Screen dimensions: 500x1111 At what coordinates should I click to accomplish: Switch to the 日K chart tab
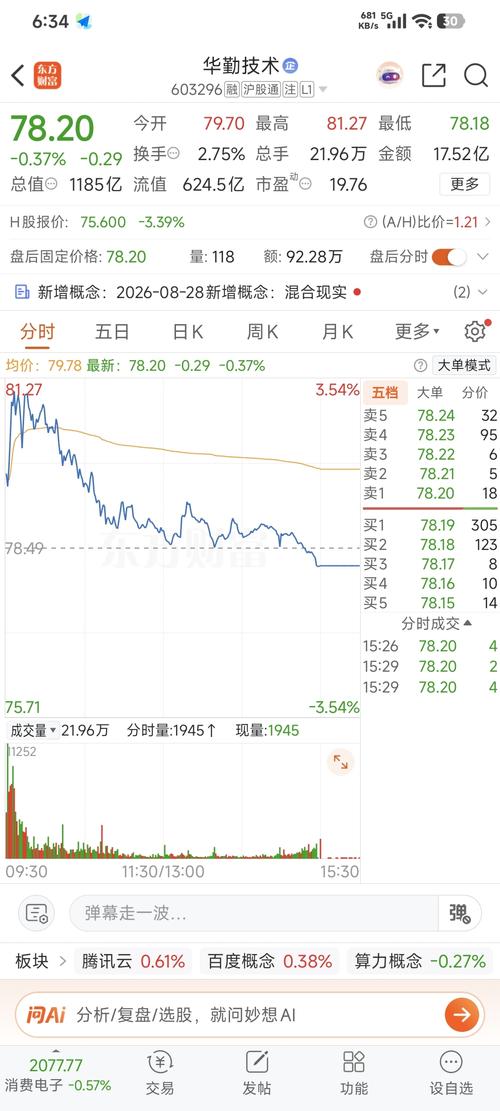click(x=188, y=331)
